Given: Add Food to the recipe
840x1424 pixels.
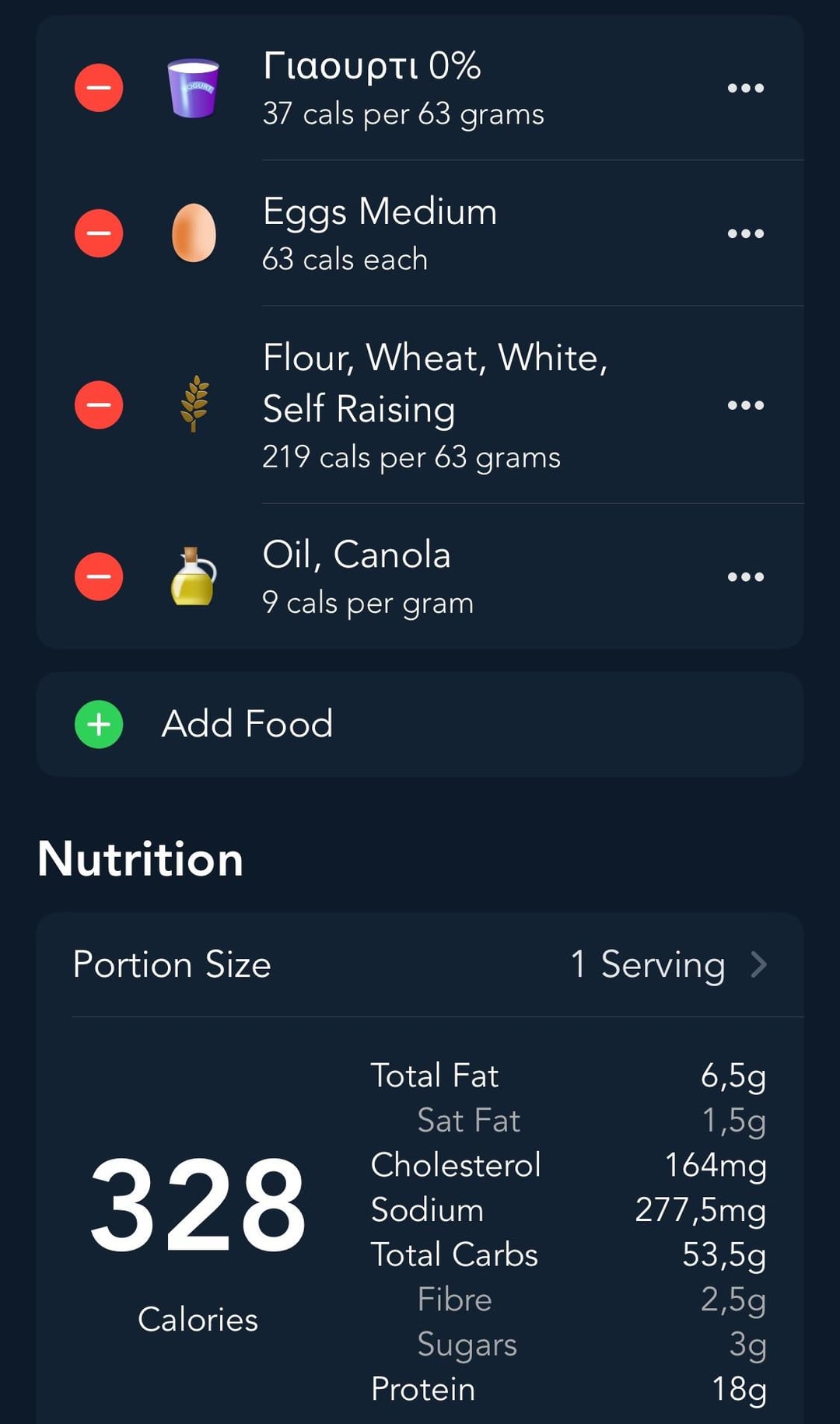Looking at the screenshot, I should [420, 724].
